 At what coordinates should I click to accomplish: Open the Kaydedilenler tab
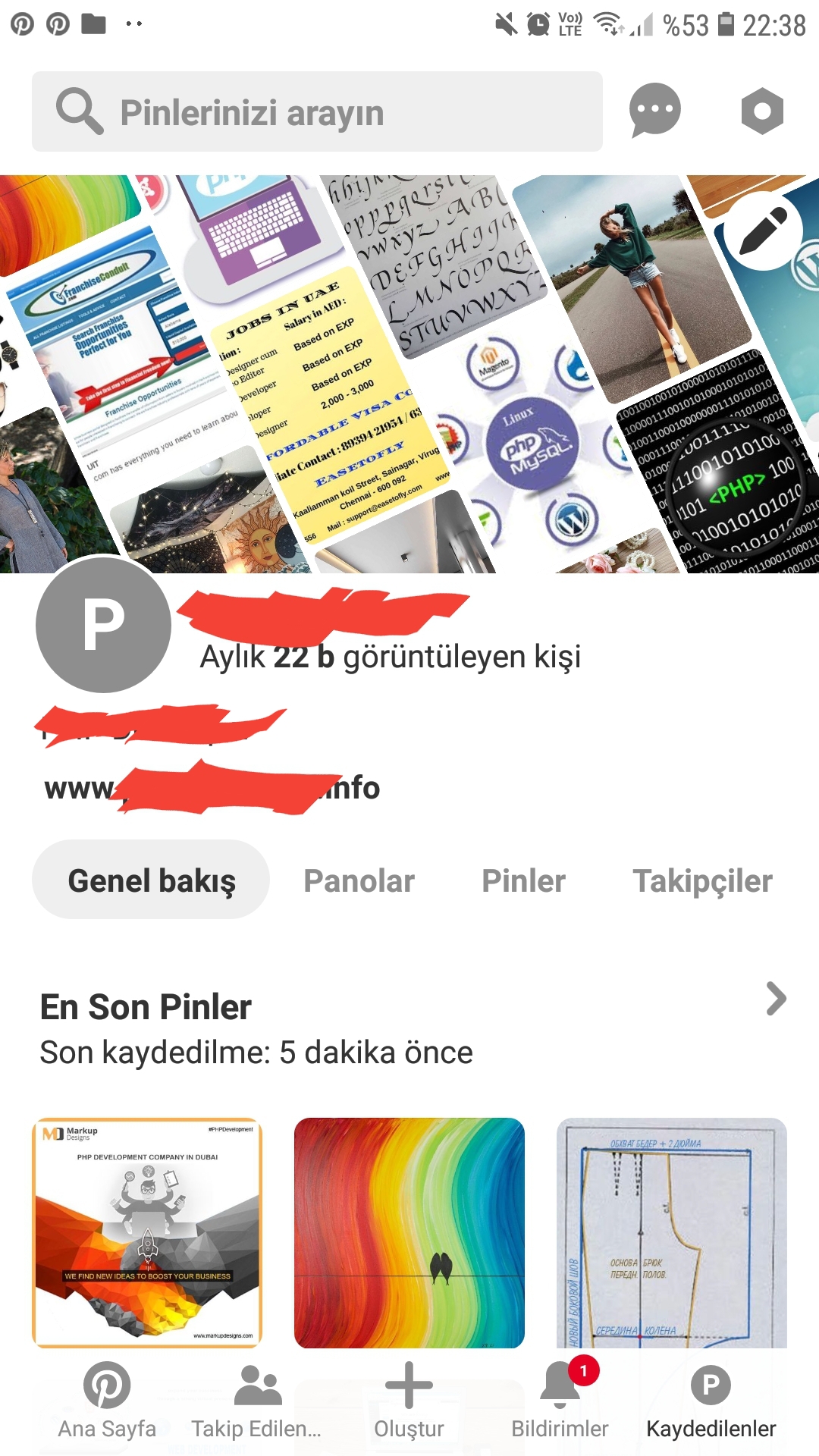[x=711, y=1401]
